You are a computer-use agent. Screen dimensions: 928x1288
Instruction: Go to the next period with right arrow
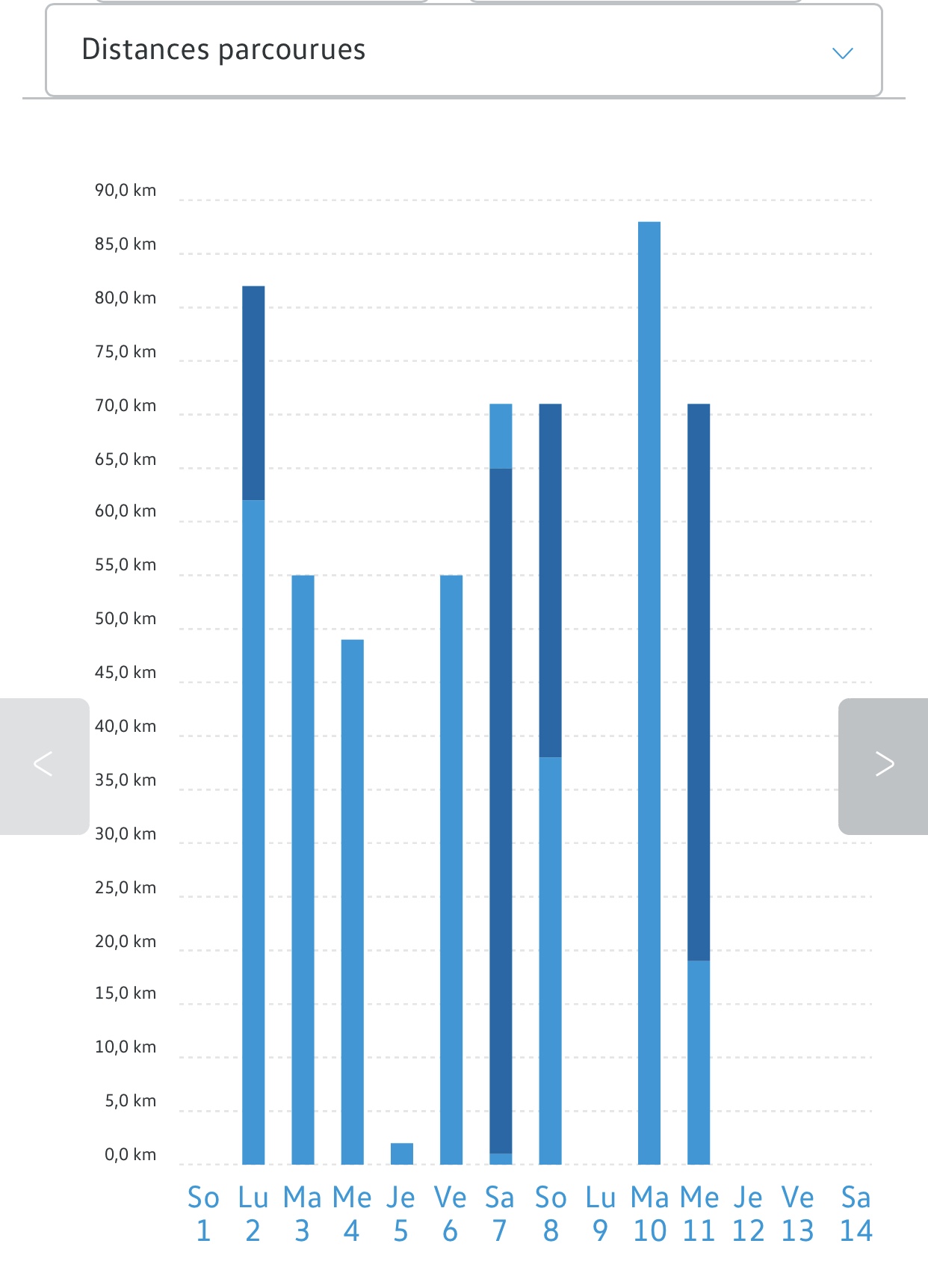pyautogui.click(x=883, y=765)
